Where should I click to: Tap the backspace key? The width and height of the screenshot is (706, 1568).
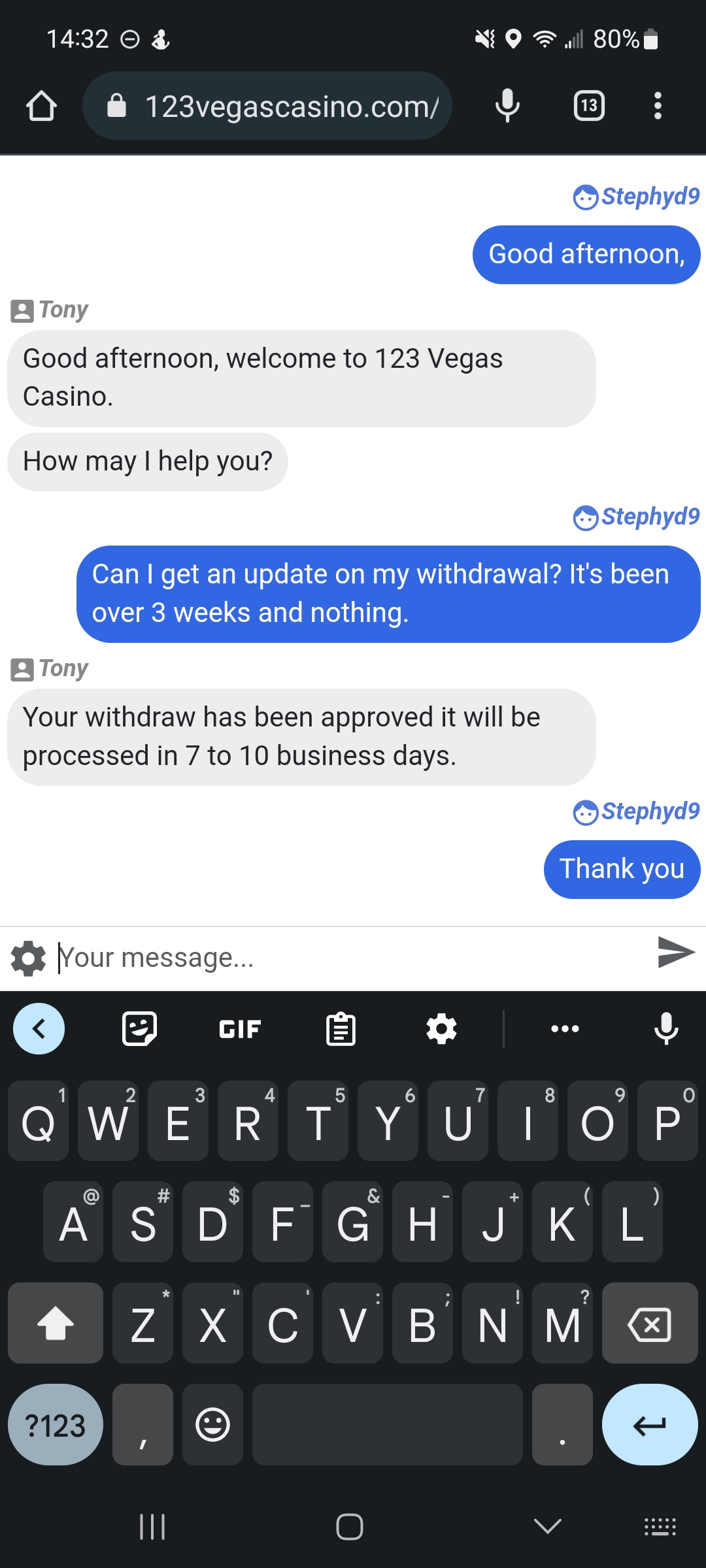[x=650, y=1323]
